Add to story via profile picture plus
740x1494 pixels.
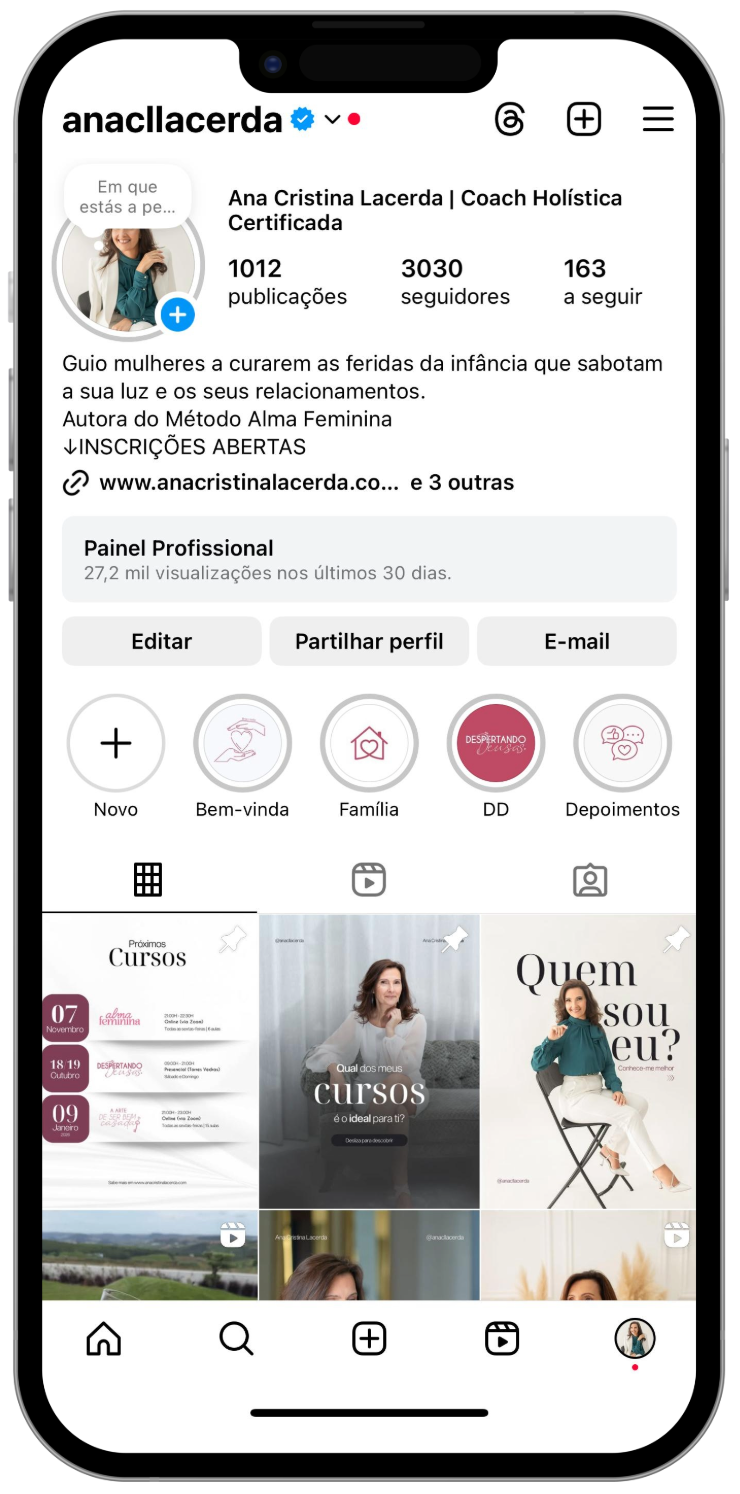pyautogui.click(x=178, y=315)
